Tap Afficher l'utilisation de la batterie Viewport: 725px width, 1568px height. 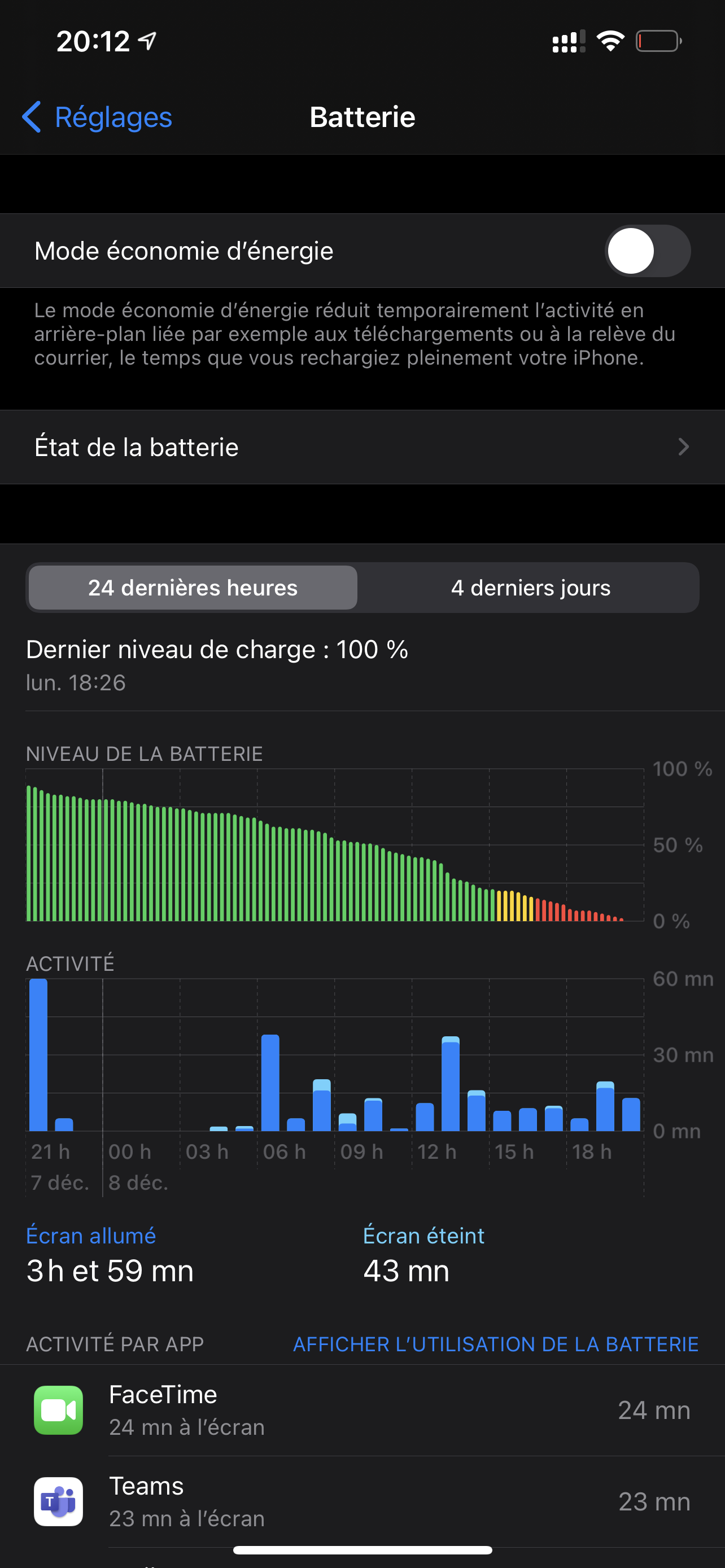click(496, 1343)
